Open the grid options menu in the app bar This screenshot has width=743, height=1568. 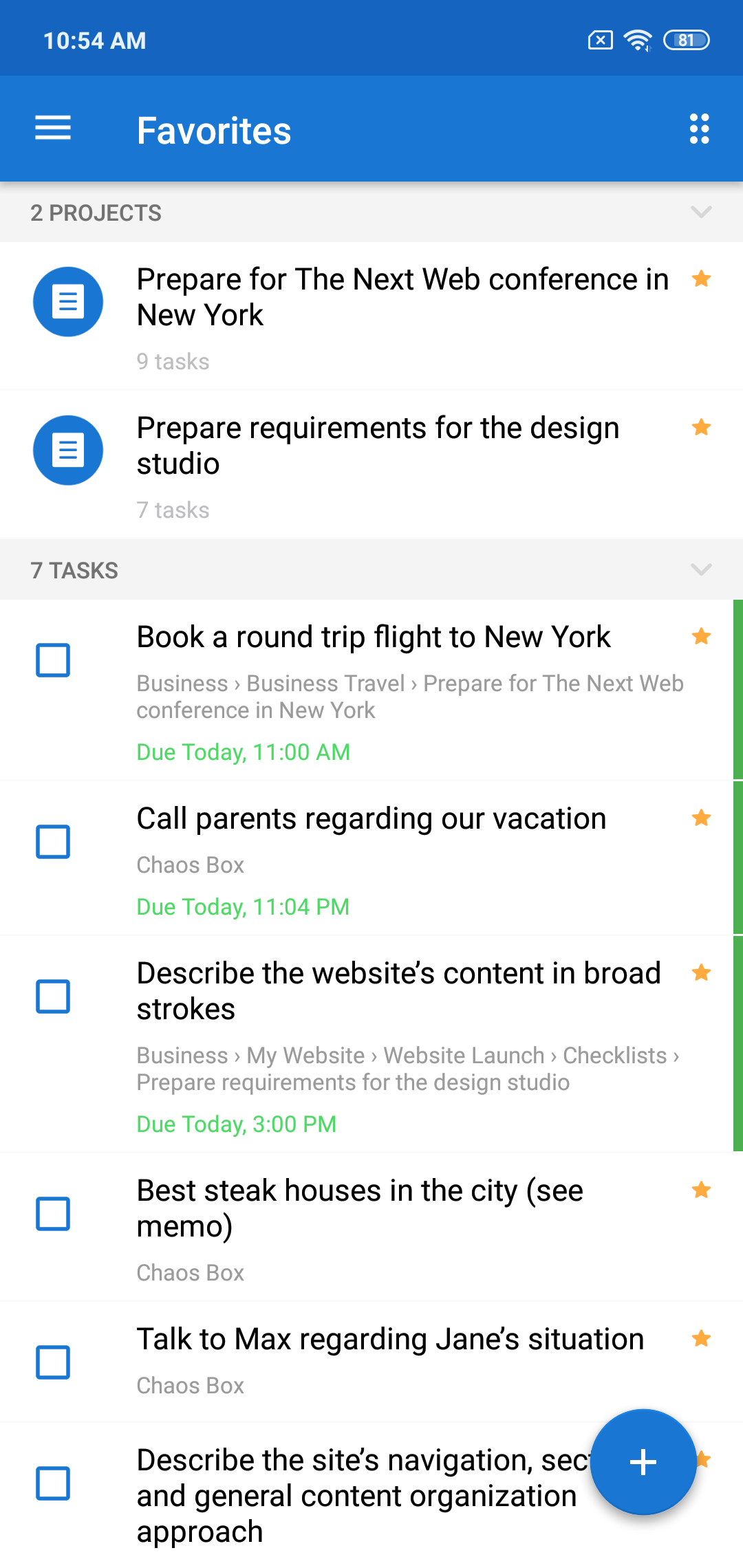pyautogui.click(x=699, y=129)
